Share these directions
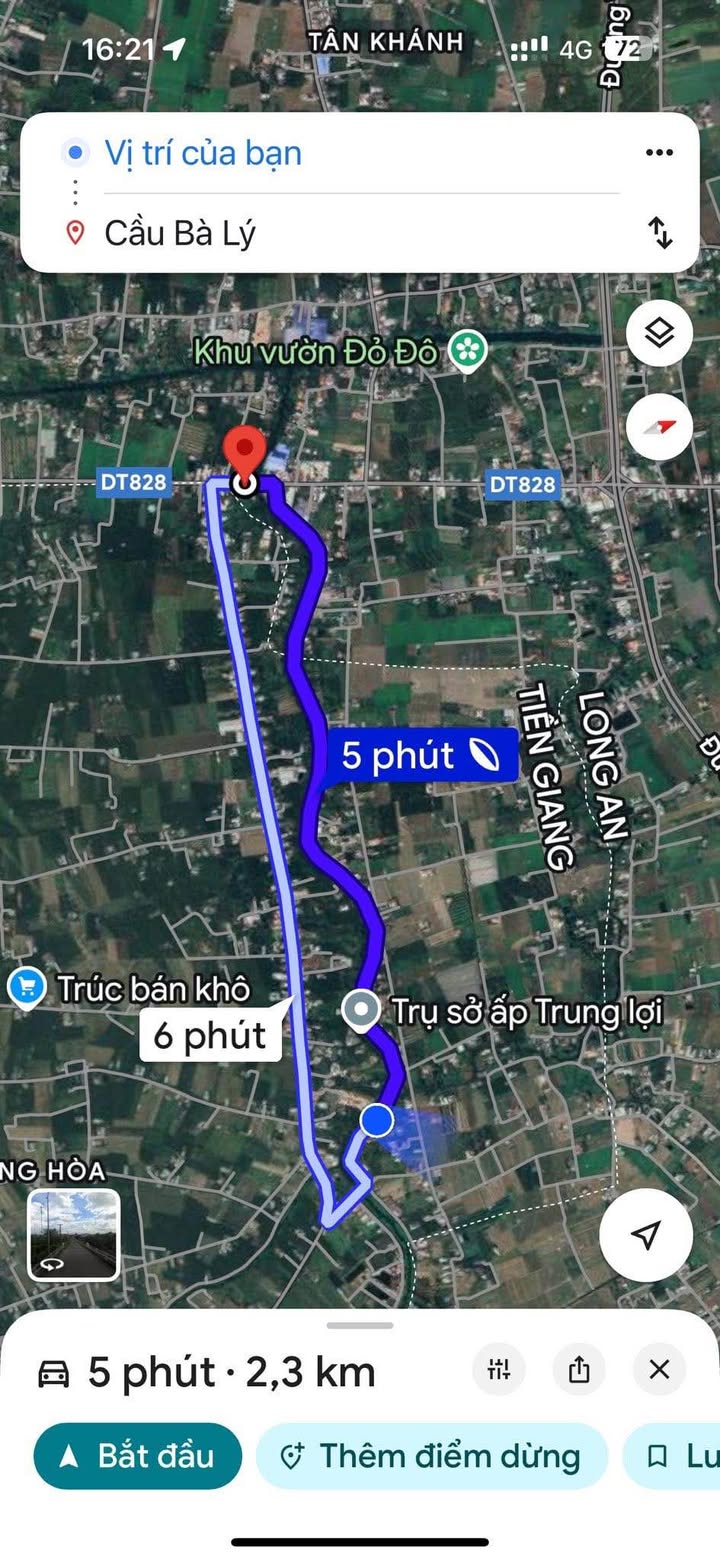This screenshot has width=720, height=1560. 579,1370
